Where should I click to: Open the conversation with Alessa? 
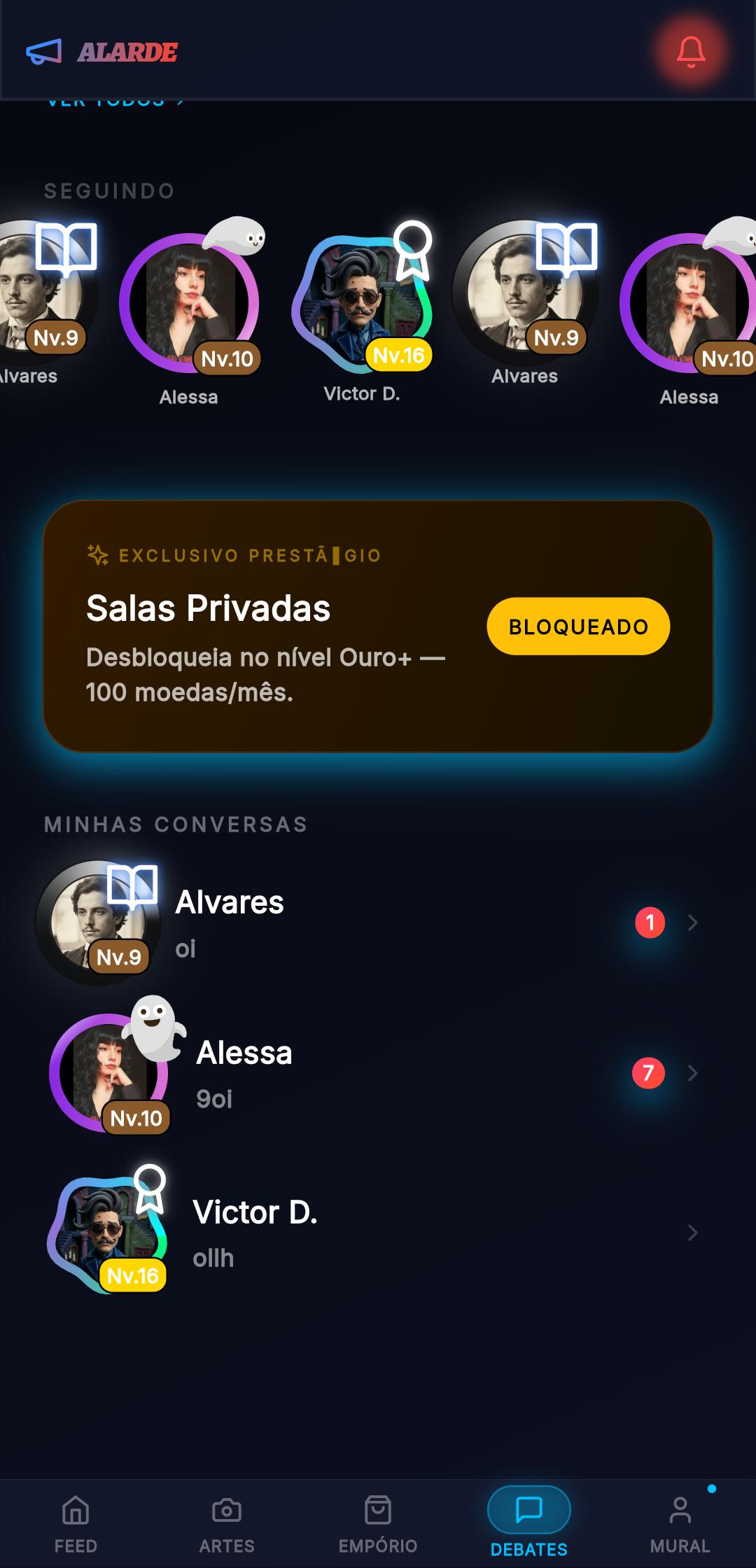coord(378,1073)
